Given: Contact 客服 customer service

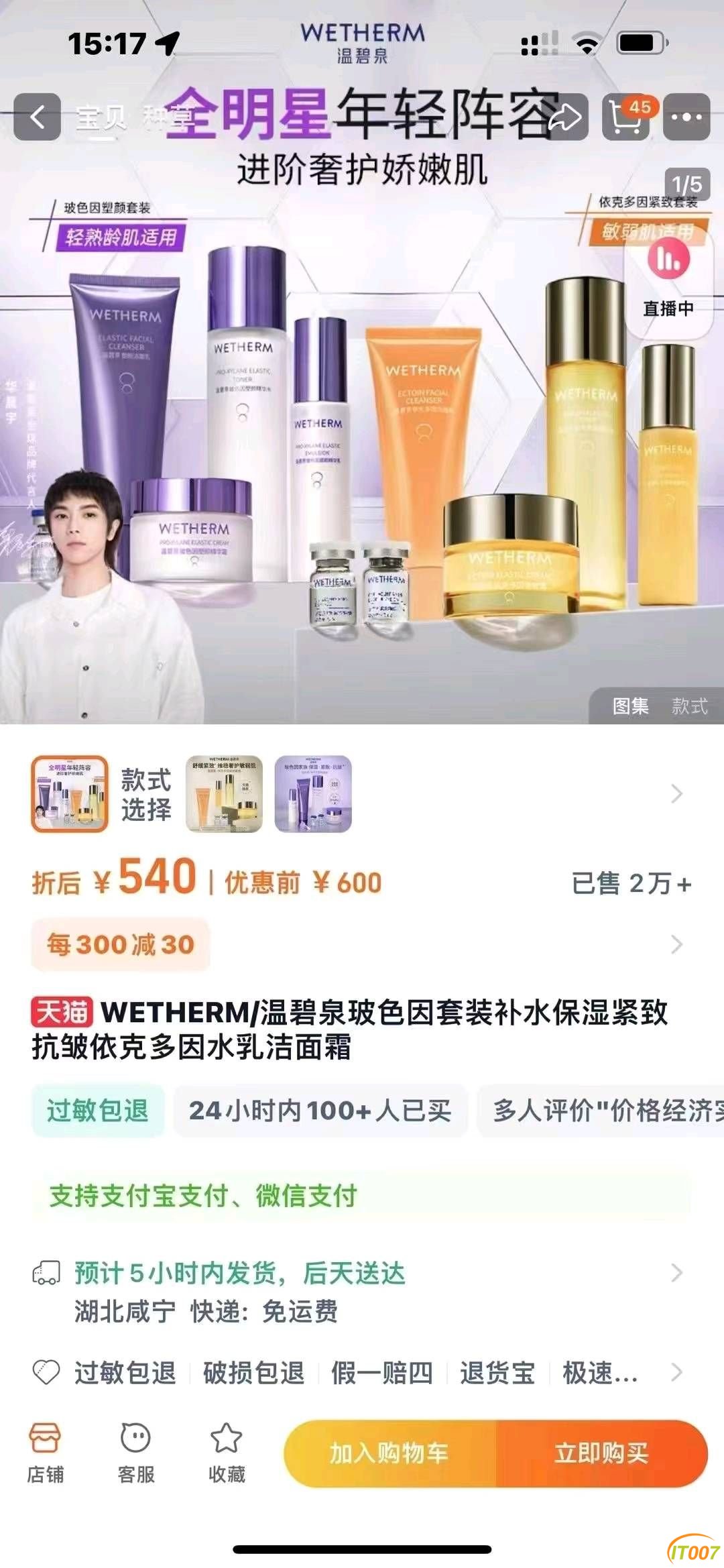Looking at the screenshot, I should (x=135, y=1453).
